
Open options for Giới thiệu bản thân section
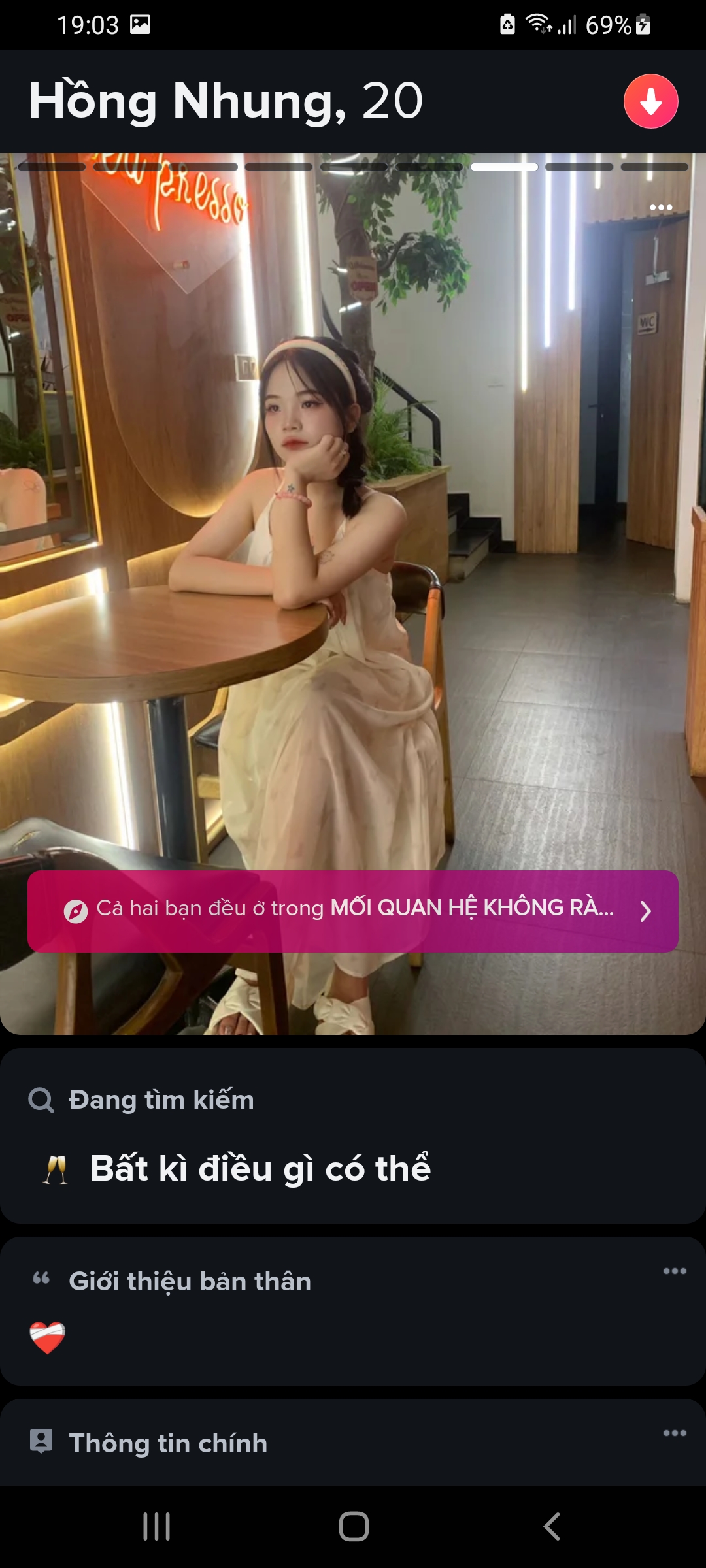[675, 1271]
